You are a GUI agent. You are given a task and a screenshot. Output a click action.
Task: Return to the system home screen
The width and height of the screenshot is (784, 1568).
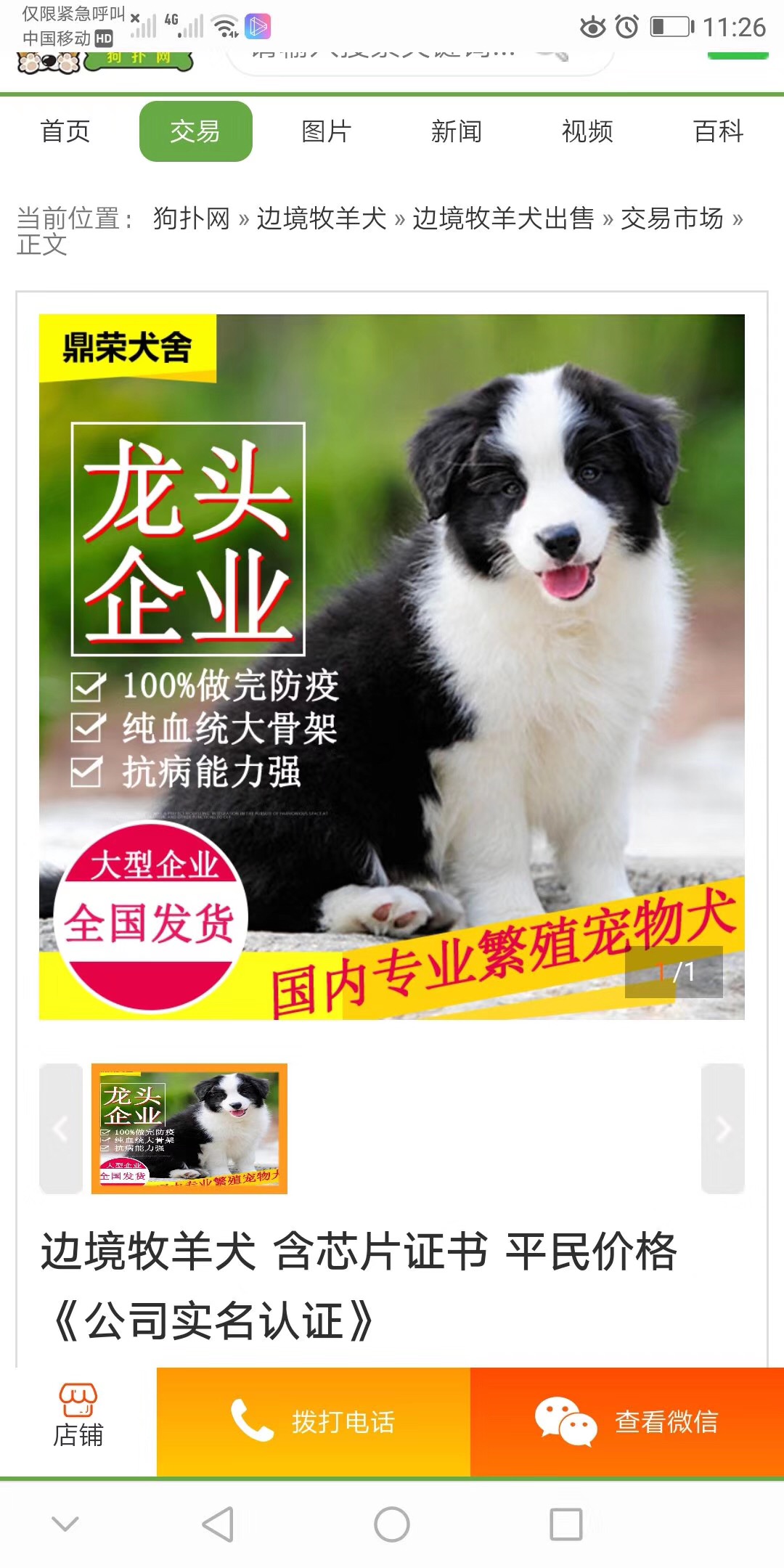click(392, 1524)
